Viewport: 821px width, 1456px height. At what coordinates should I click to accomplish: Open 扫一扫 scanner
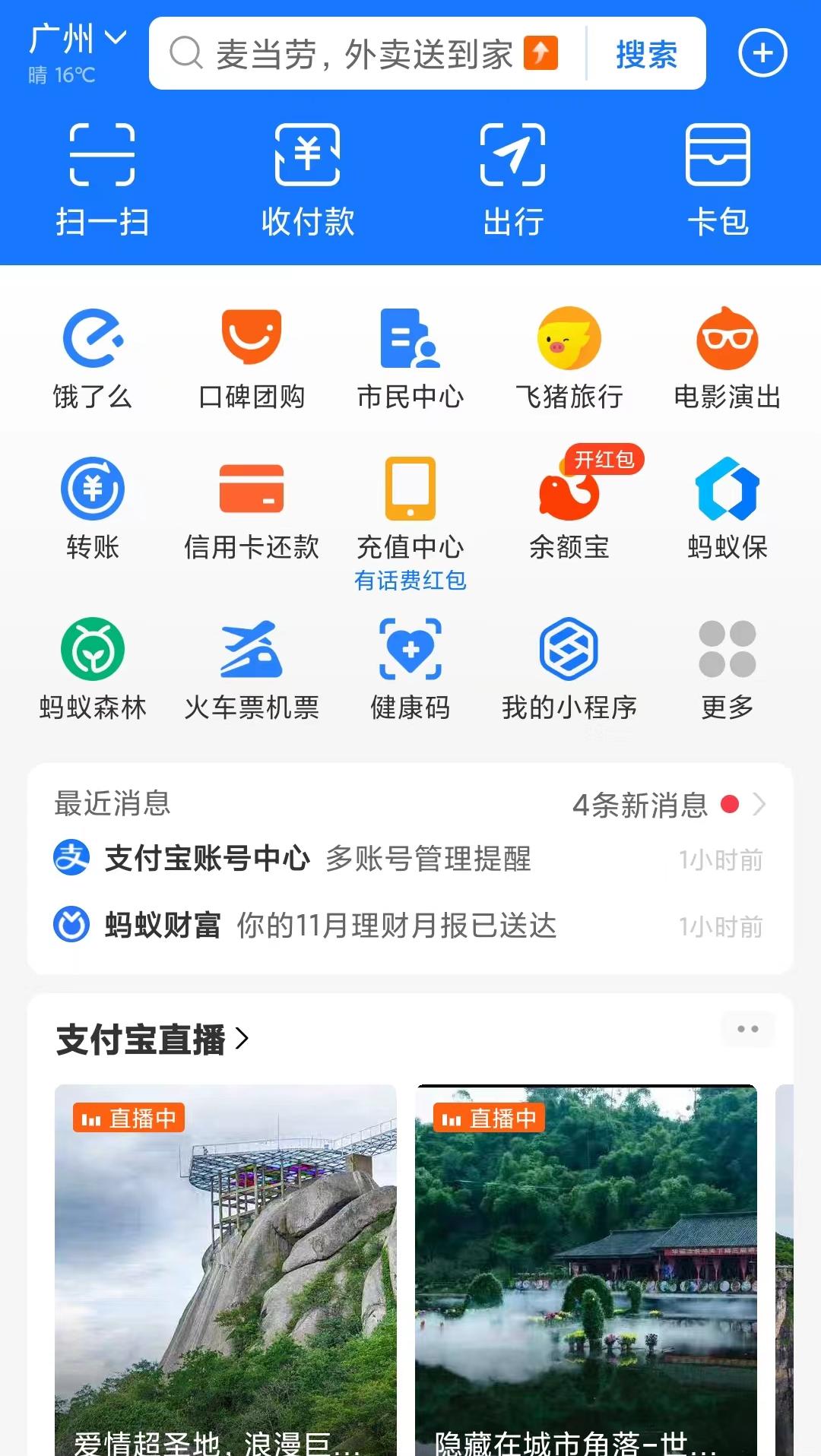click(102, 180)
